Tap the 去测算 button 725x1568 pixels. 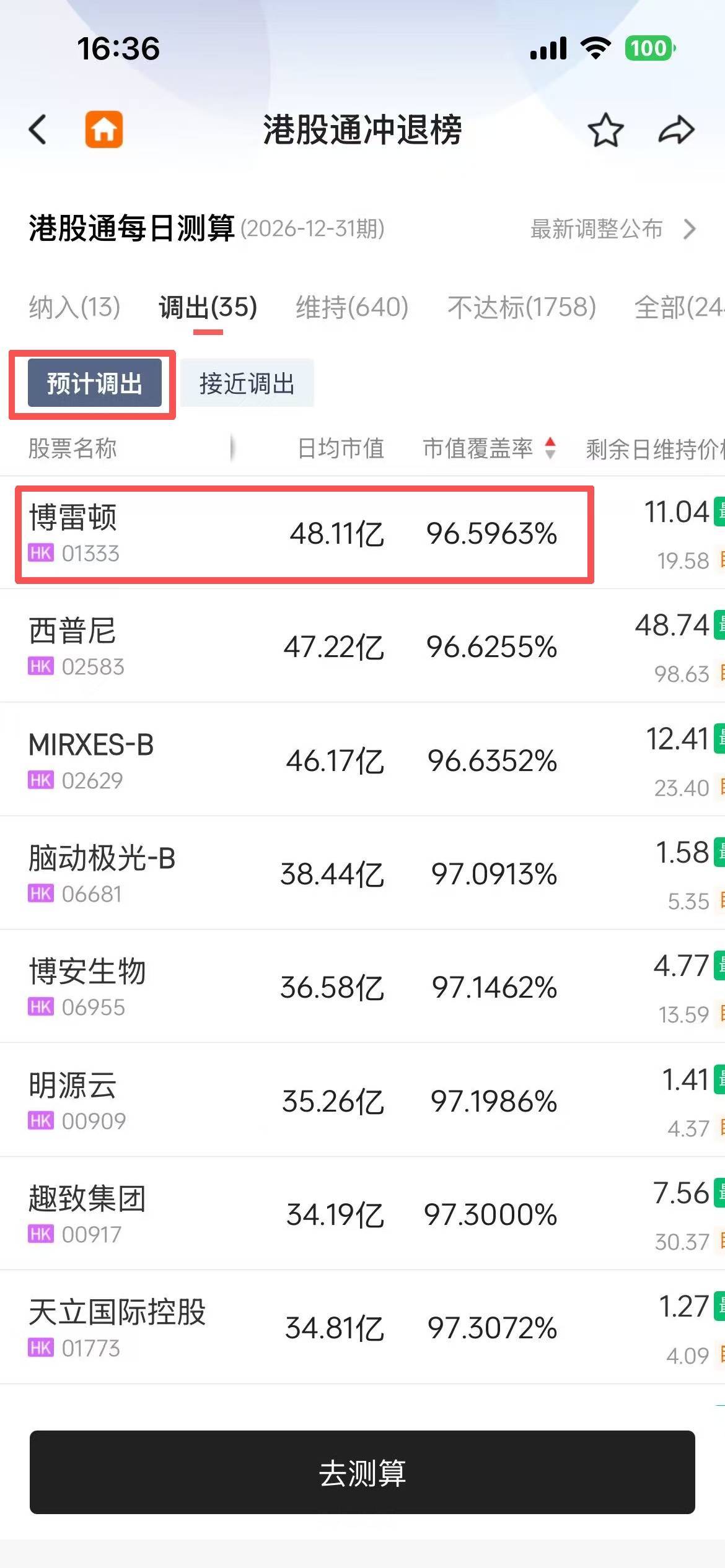click(362, 1472)
